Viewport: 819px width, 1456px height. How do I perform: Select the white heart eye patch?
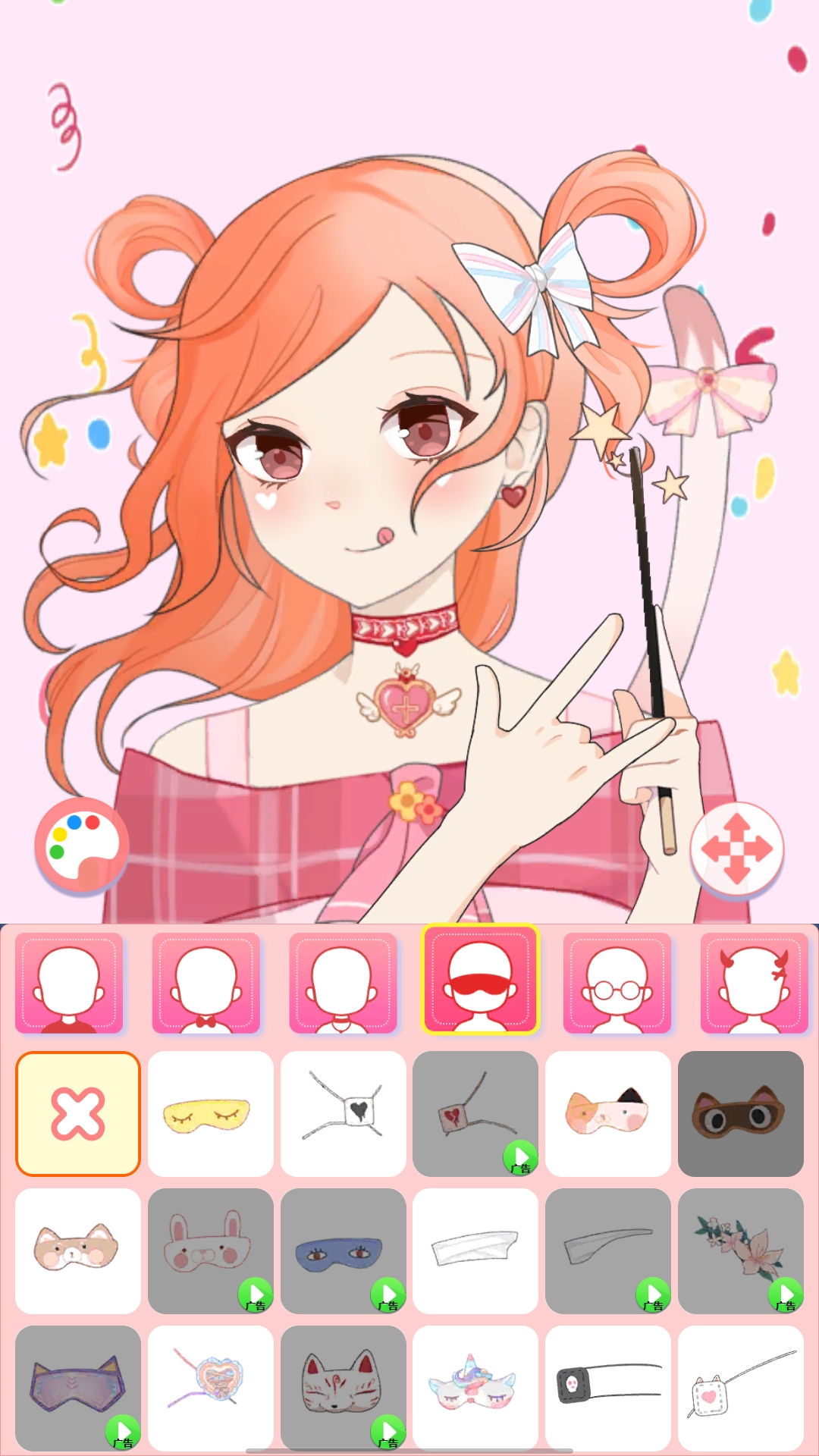point(344,1113)
